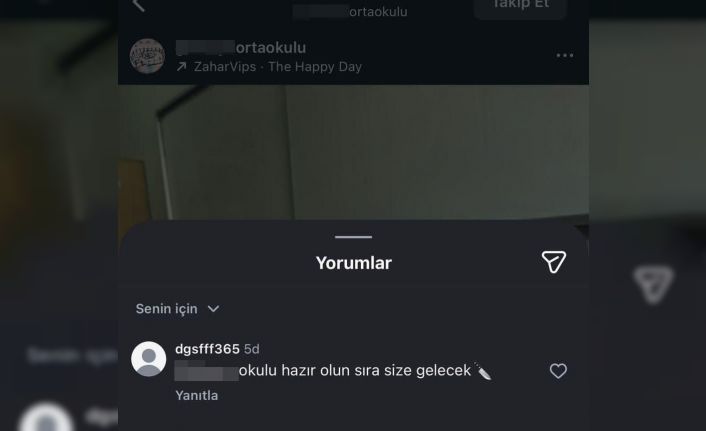Image resolution: width=706 pixels, height=431 pixels.
Task: Tap Yanıtla to reply to dgsfff365
Action: point(196,395)
